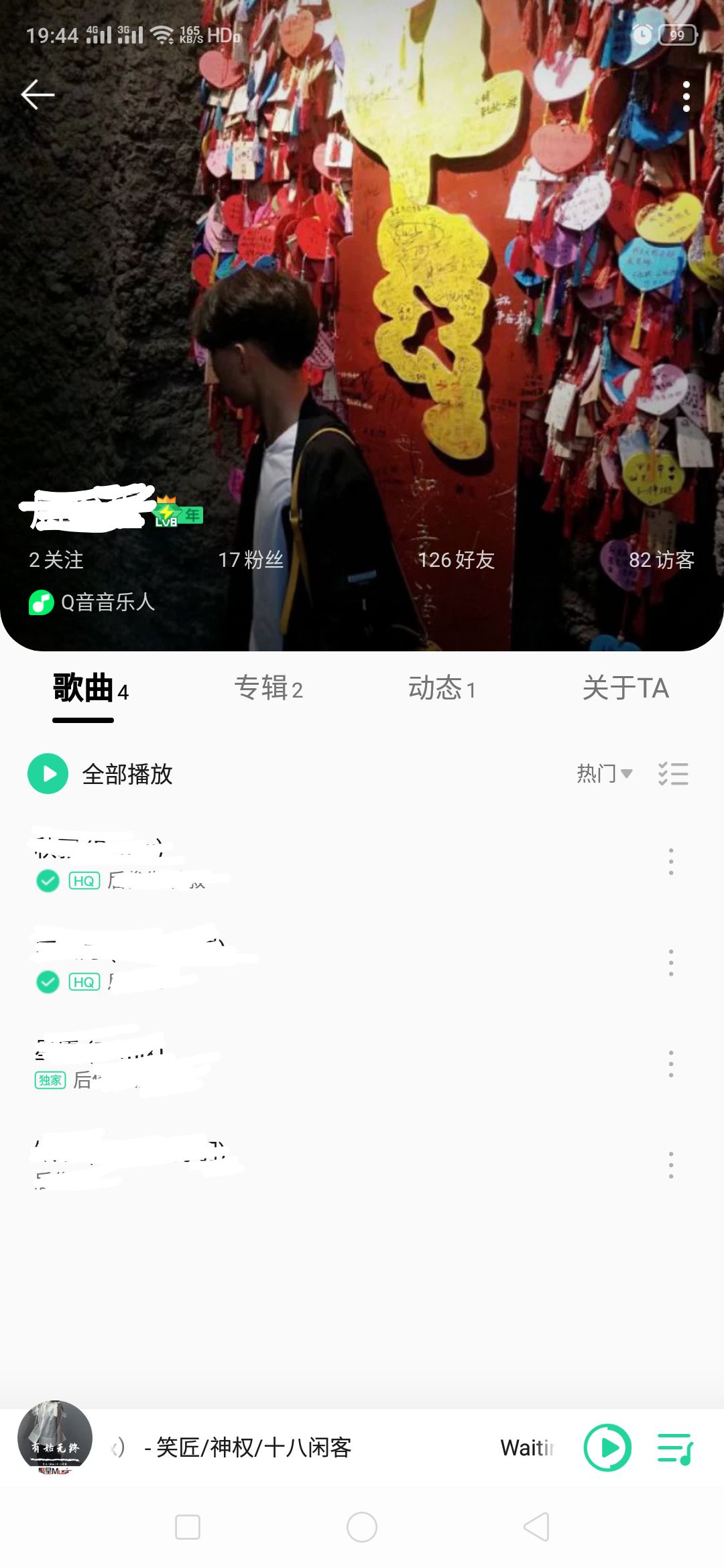Open the overflow menu in the header
The image size is (724, 1568).
click(x=686, y=97)
